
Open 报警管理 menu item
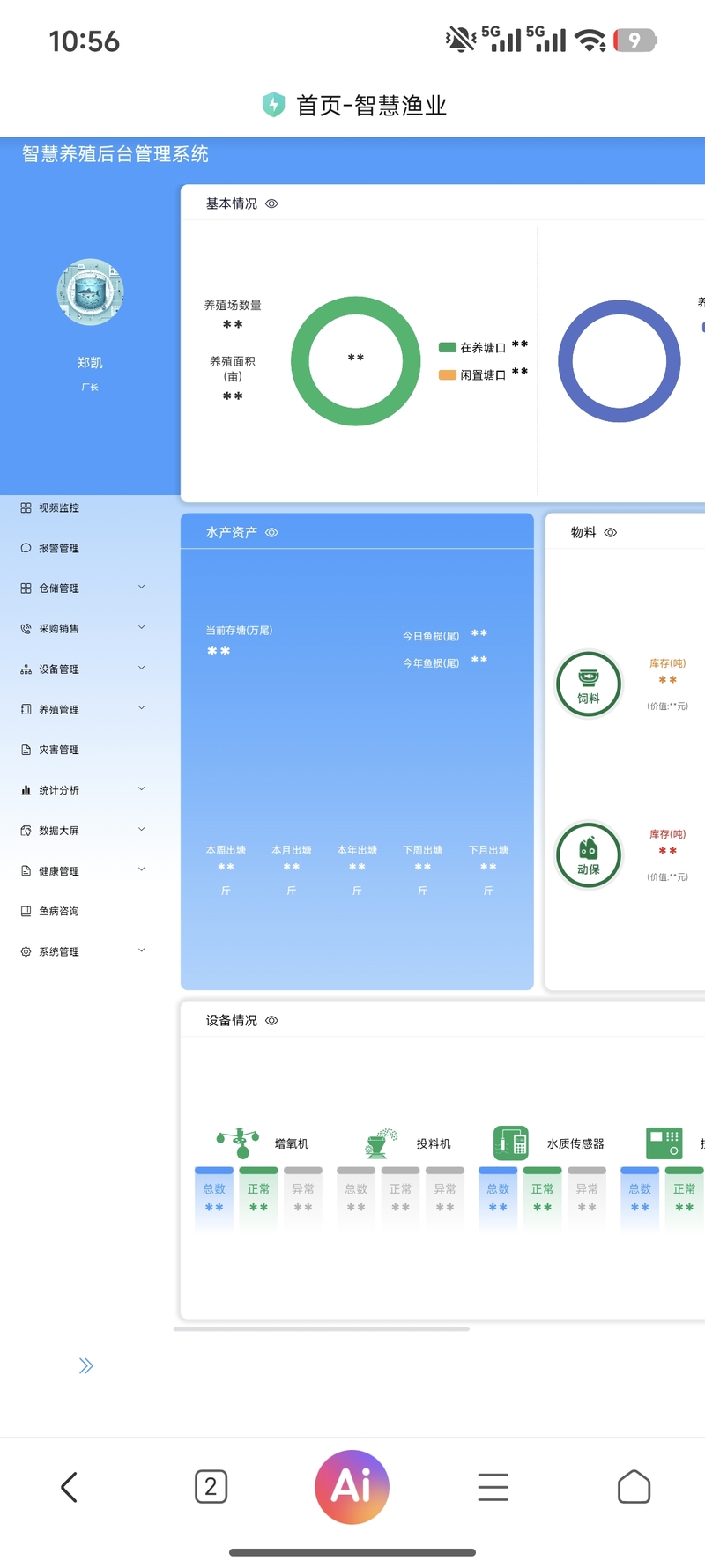tap(84, 548)
